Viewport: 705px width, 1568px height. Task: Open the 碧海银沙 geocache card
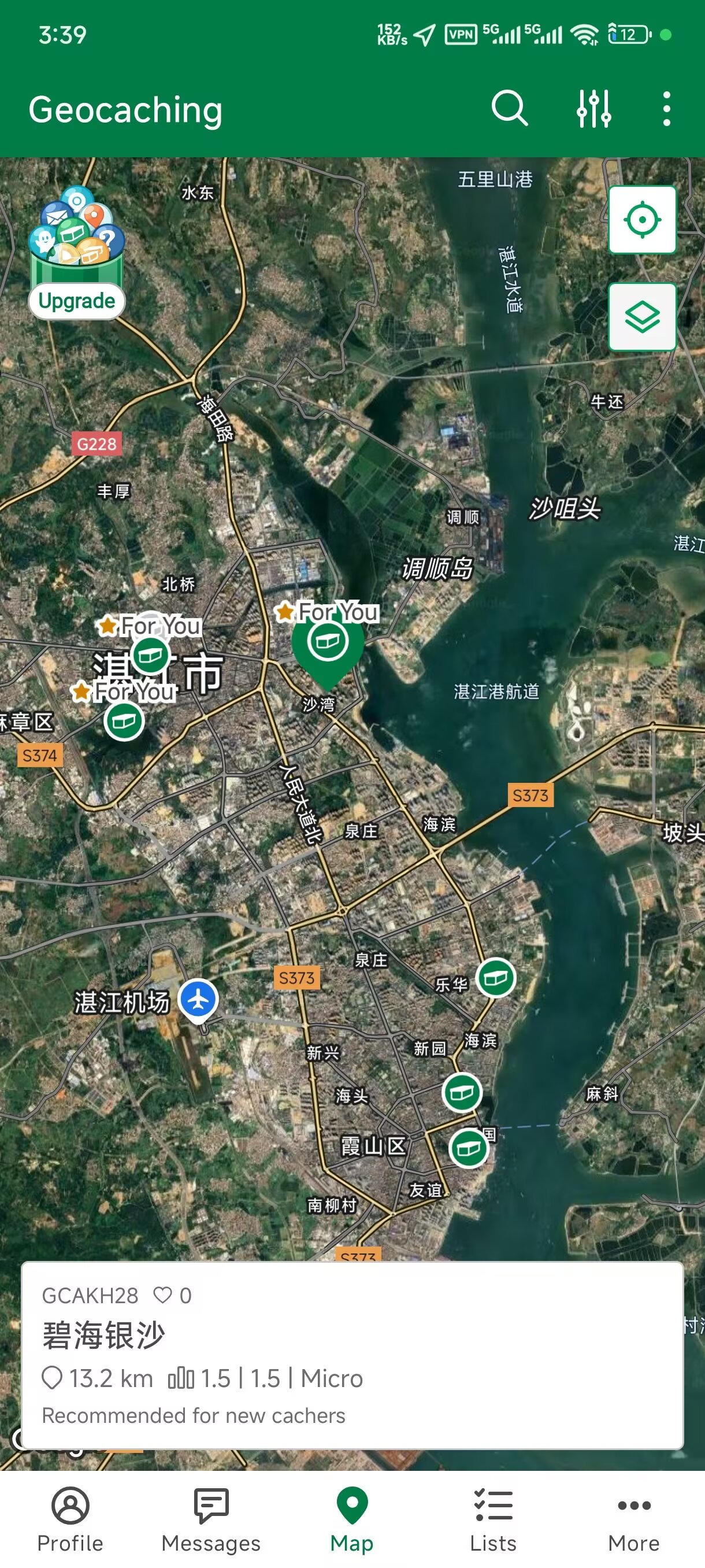click(352, 1355)
